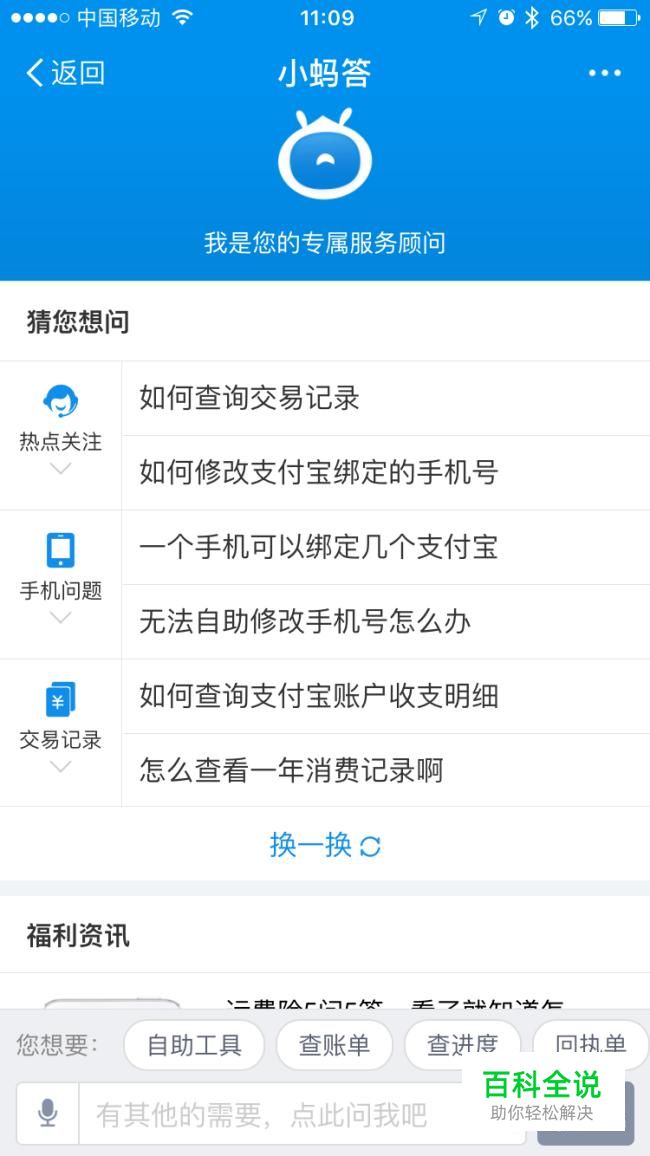650x1156 pixels.
Task: Select the 查进度 chip
Action: 462,1045
